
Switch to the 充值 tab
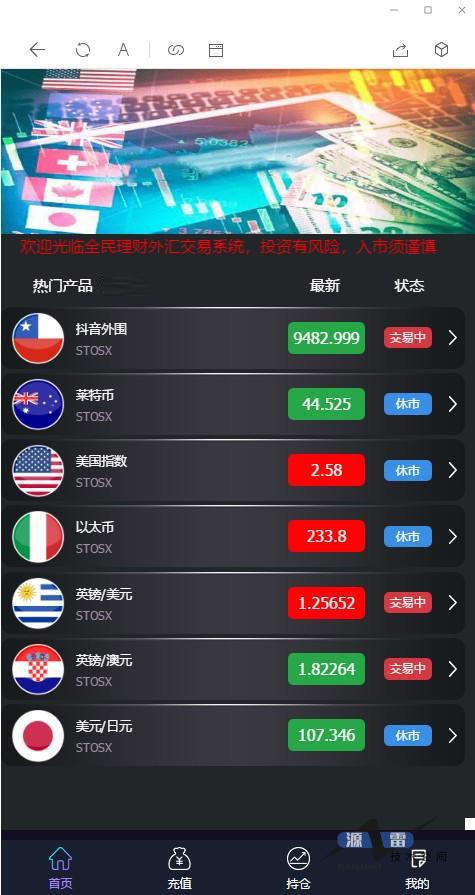179,868
